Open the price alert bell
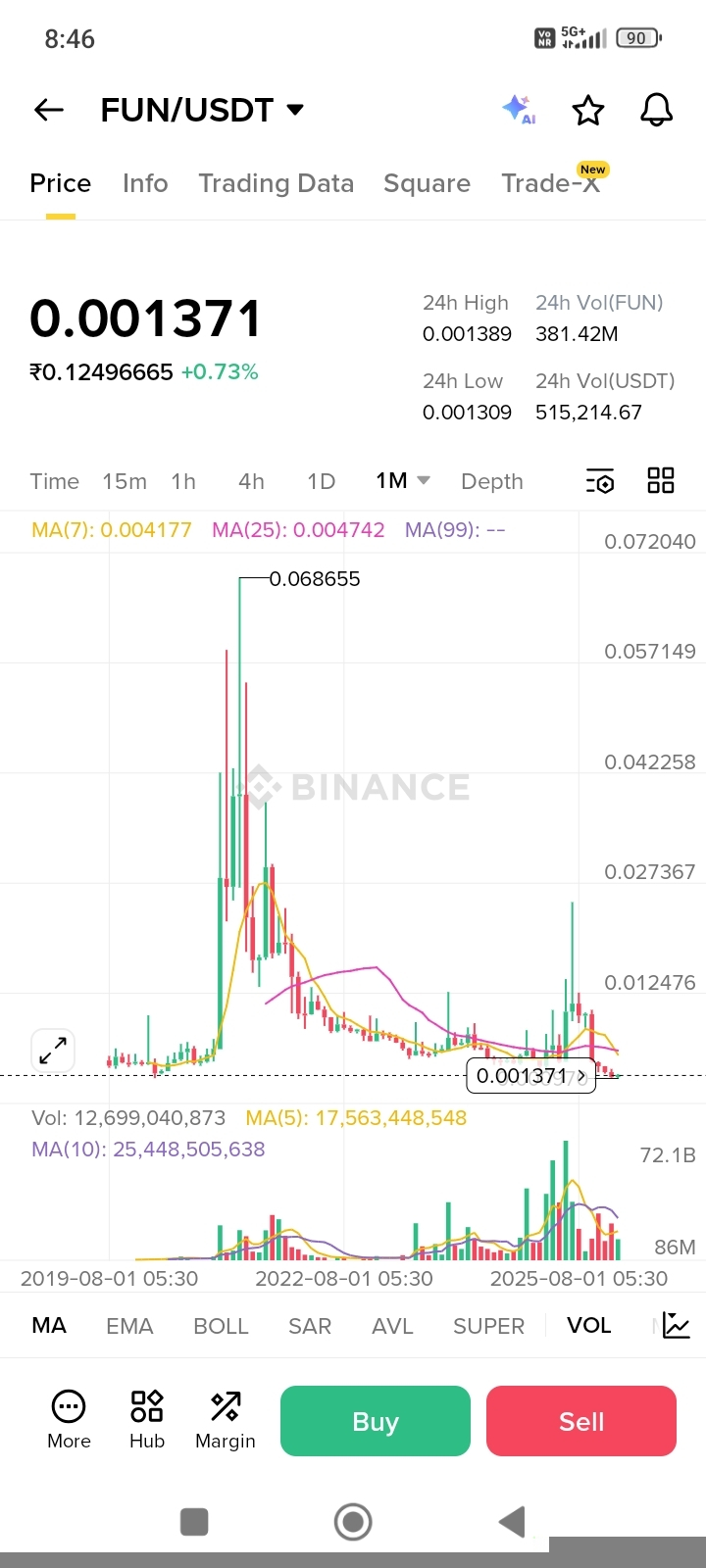This screenshot has width=706, height=1568. tap(657, 110)
